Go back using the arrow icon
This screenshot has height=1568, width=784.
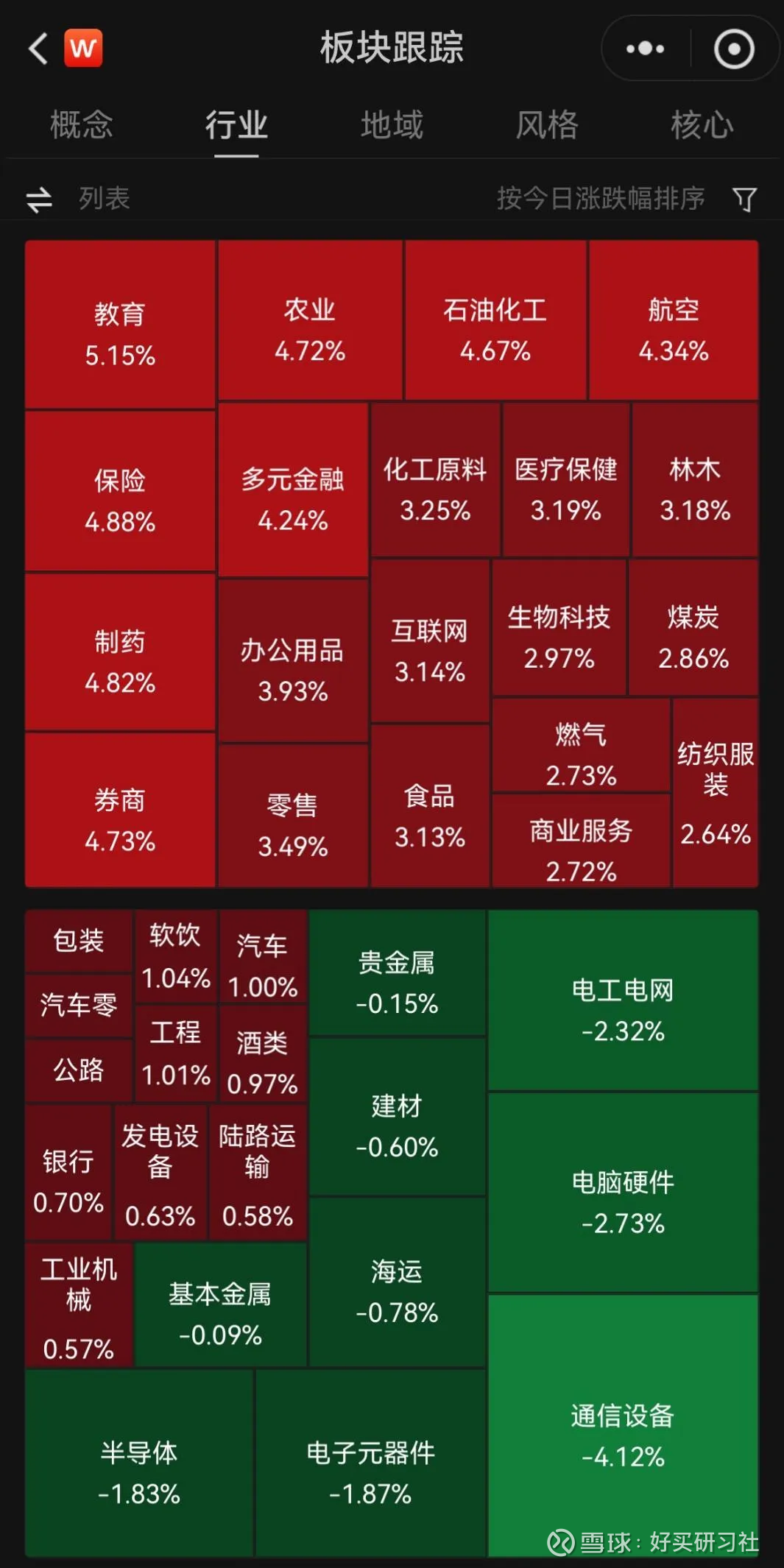click(x=38, y=49)
